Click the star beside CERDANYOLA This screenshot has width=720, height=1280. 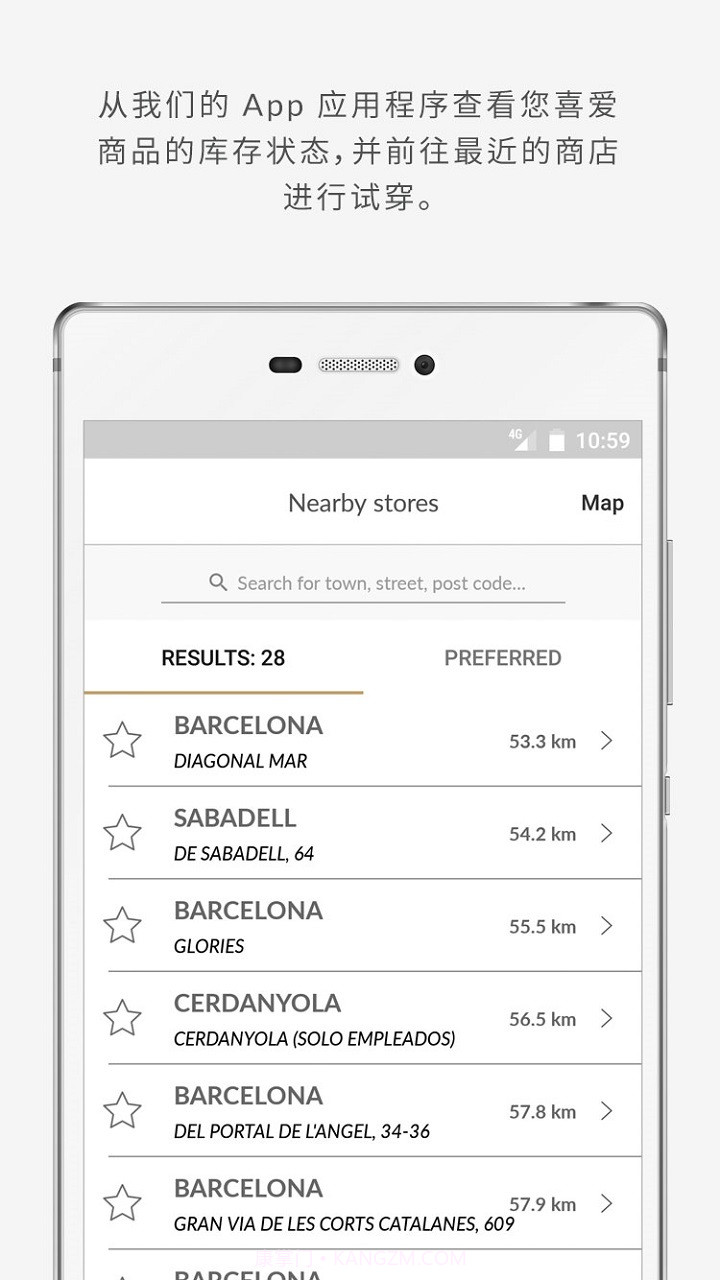[x=122, y=1018]
